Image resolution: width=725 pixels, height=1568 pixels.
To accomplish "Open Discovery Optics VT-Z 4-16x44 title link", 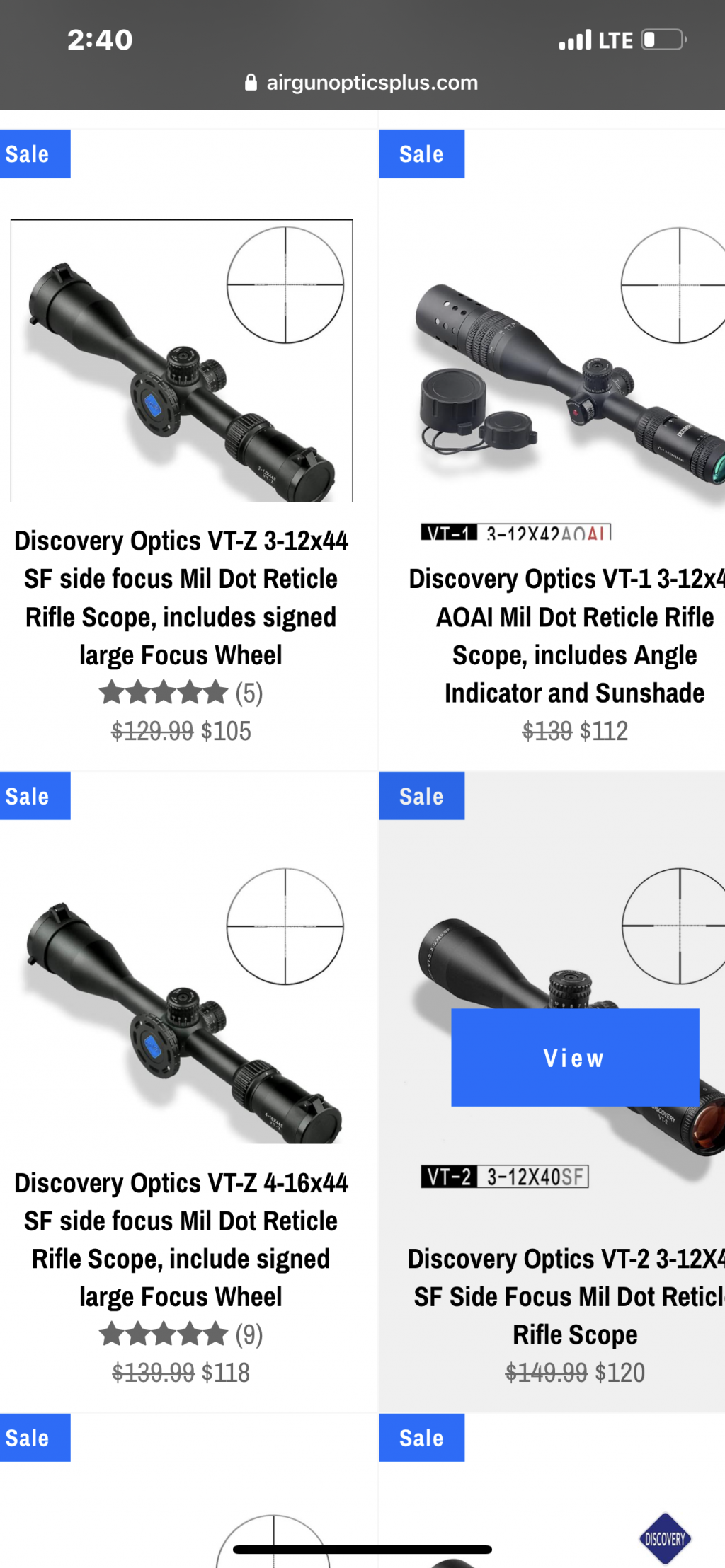I will (181, 1239).
